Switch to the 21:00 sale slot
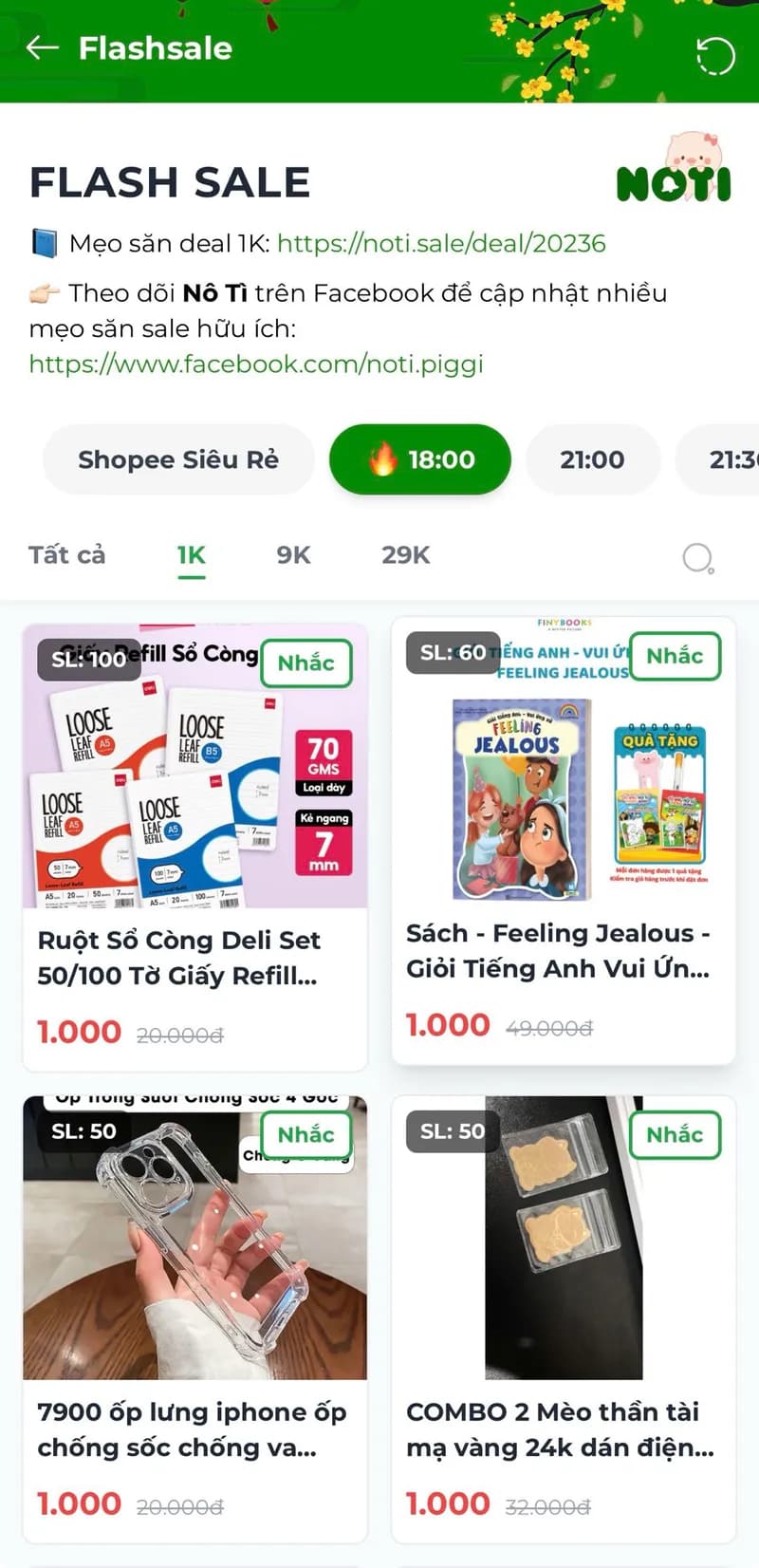Image resolution: width=759 pixels, height=1568 pixels. click(593, 459)
